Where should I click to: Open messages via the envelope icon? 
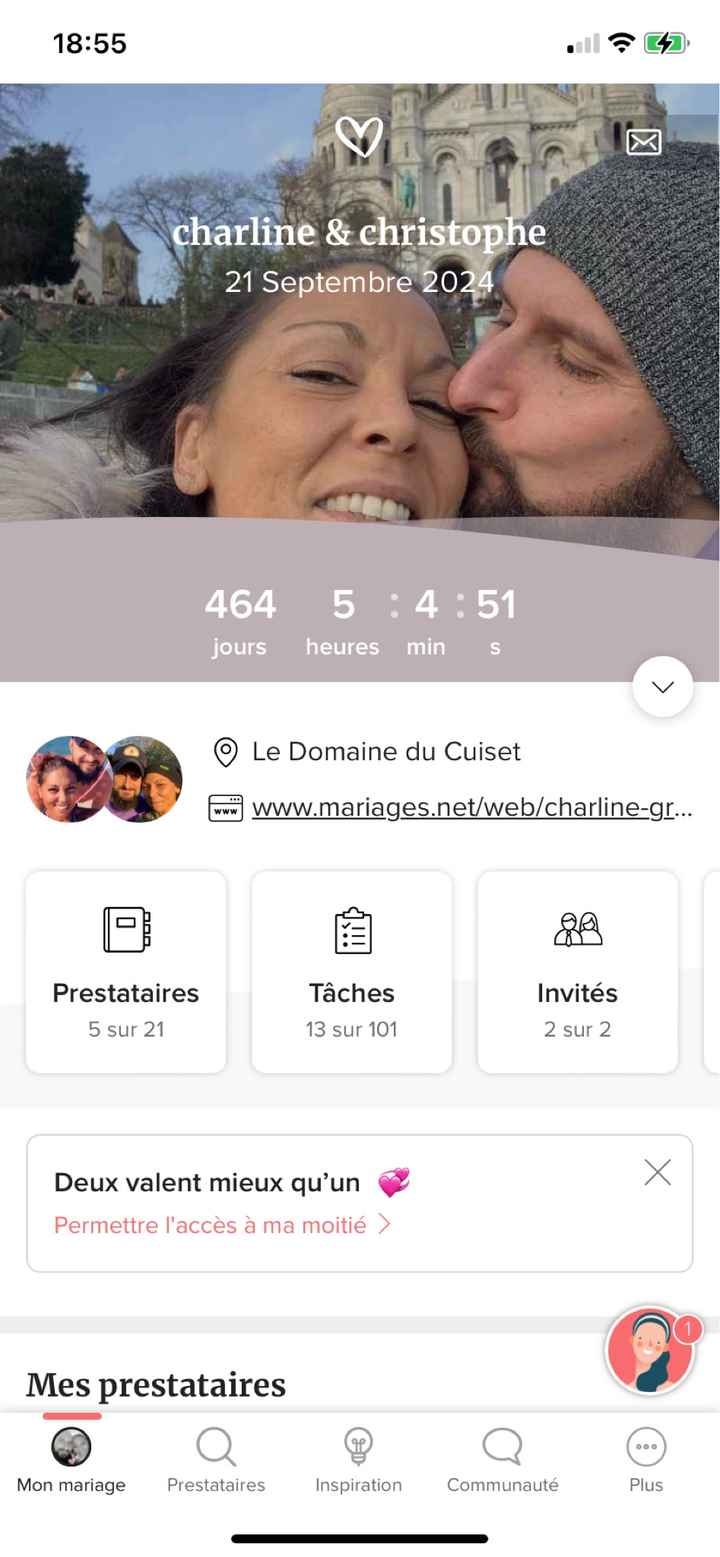click(x=643, y=141)
